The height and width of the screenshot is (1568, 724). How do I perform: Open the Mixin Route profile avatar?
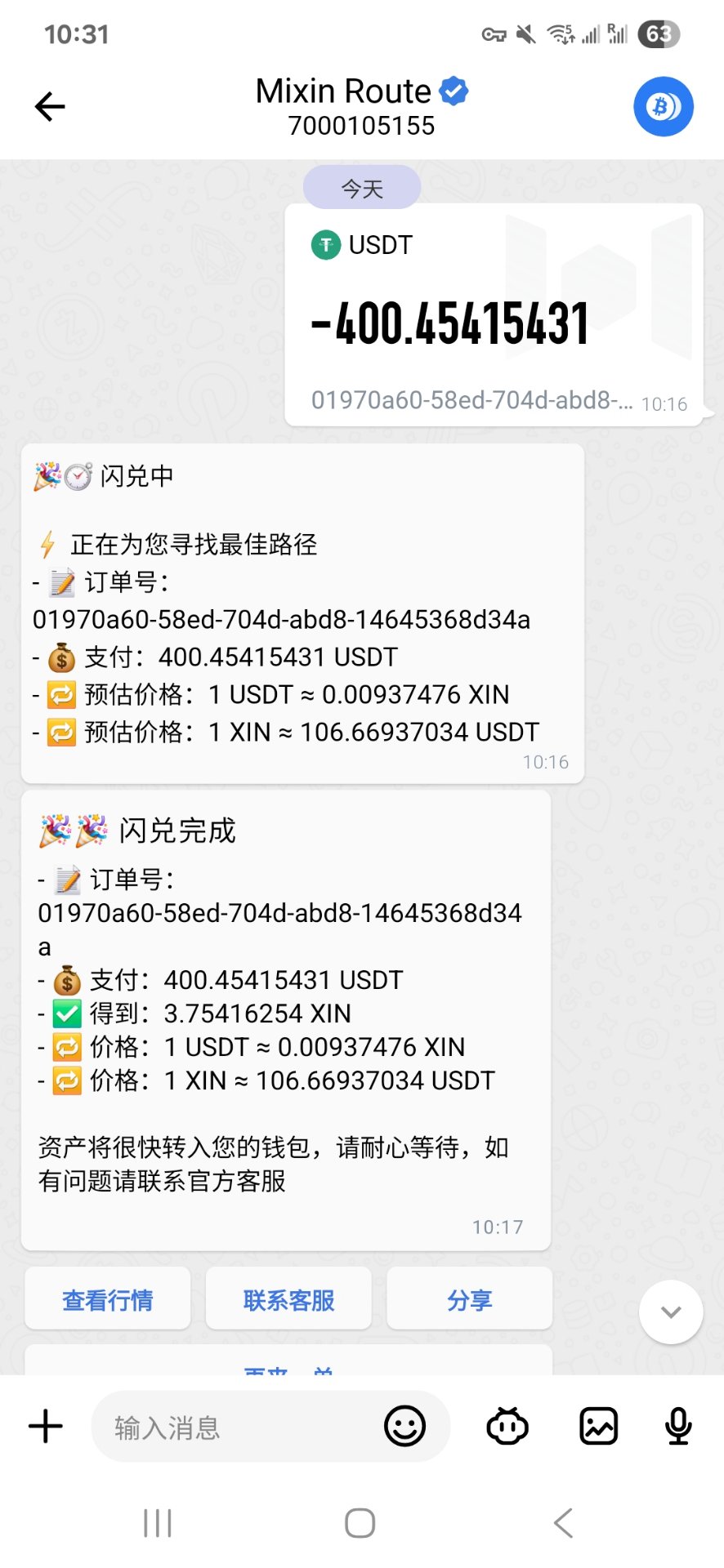tap(663, 107)
